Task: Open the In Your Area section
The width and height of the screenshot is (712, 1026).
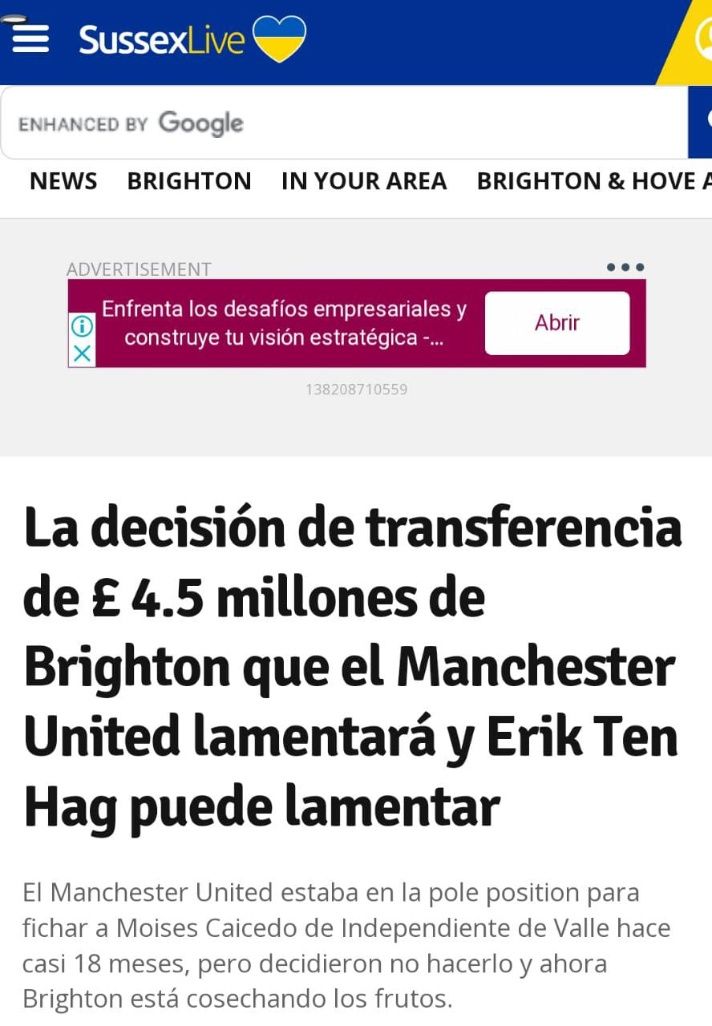Action: point(364,181)
